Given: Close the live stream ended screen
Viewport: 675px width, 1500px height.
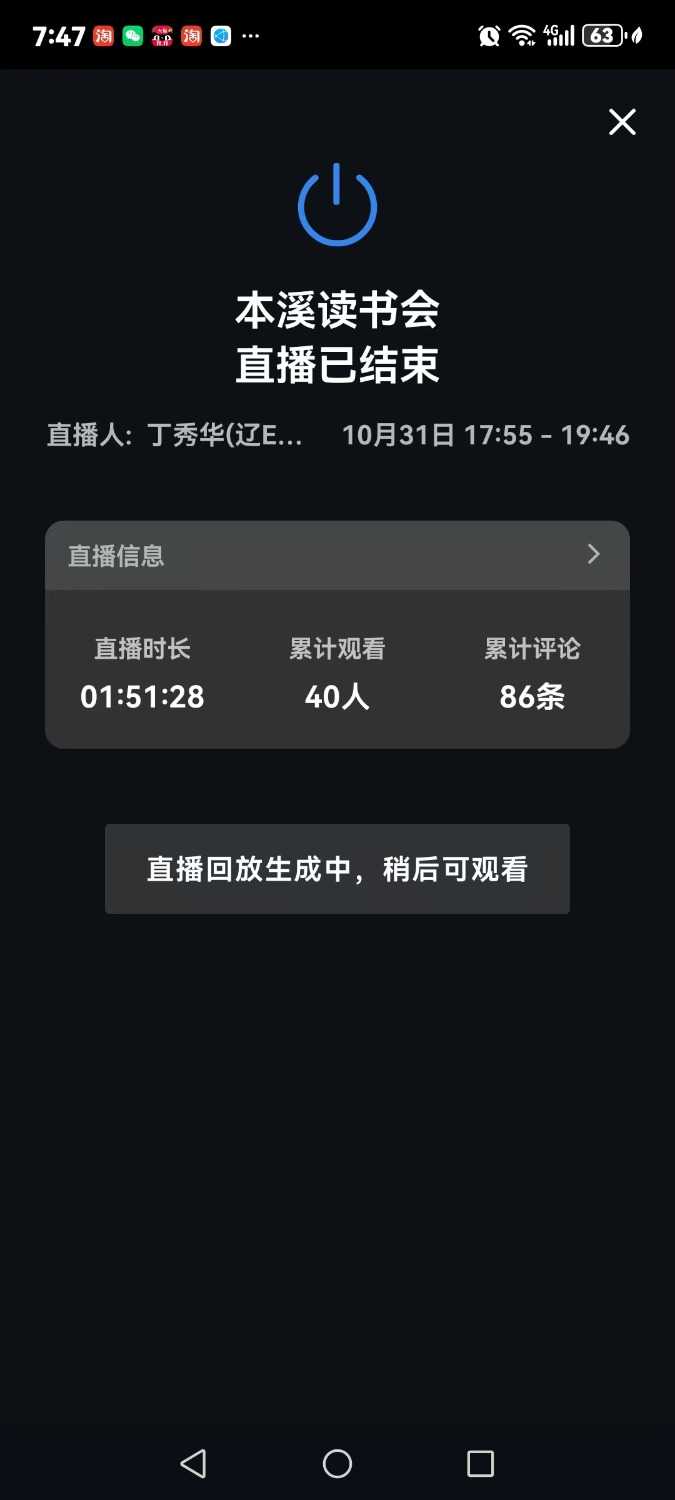Looking at the screenshot, I should coord(622,122).
